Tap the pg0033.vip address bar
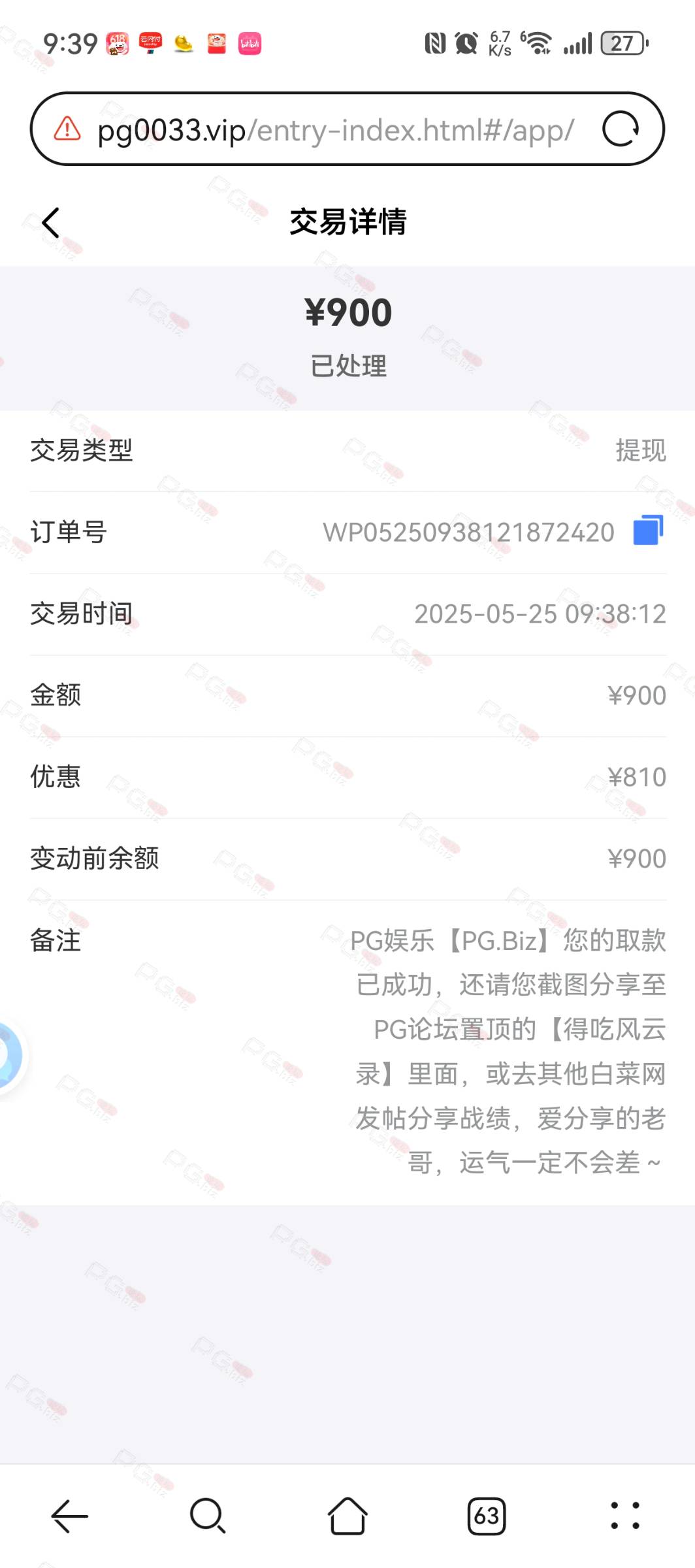 [x=336, y=130]
